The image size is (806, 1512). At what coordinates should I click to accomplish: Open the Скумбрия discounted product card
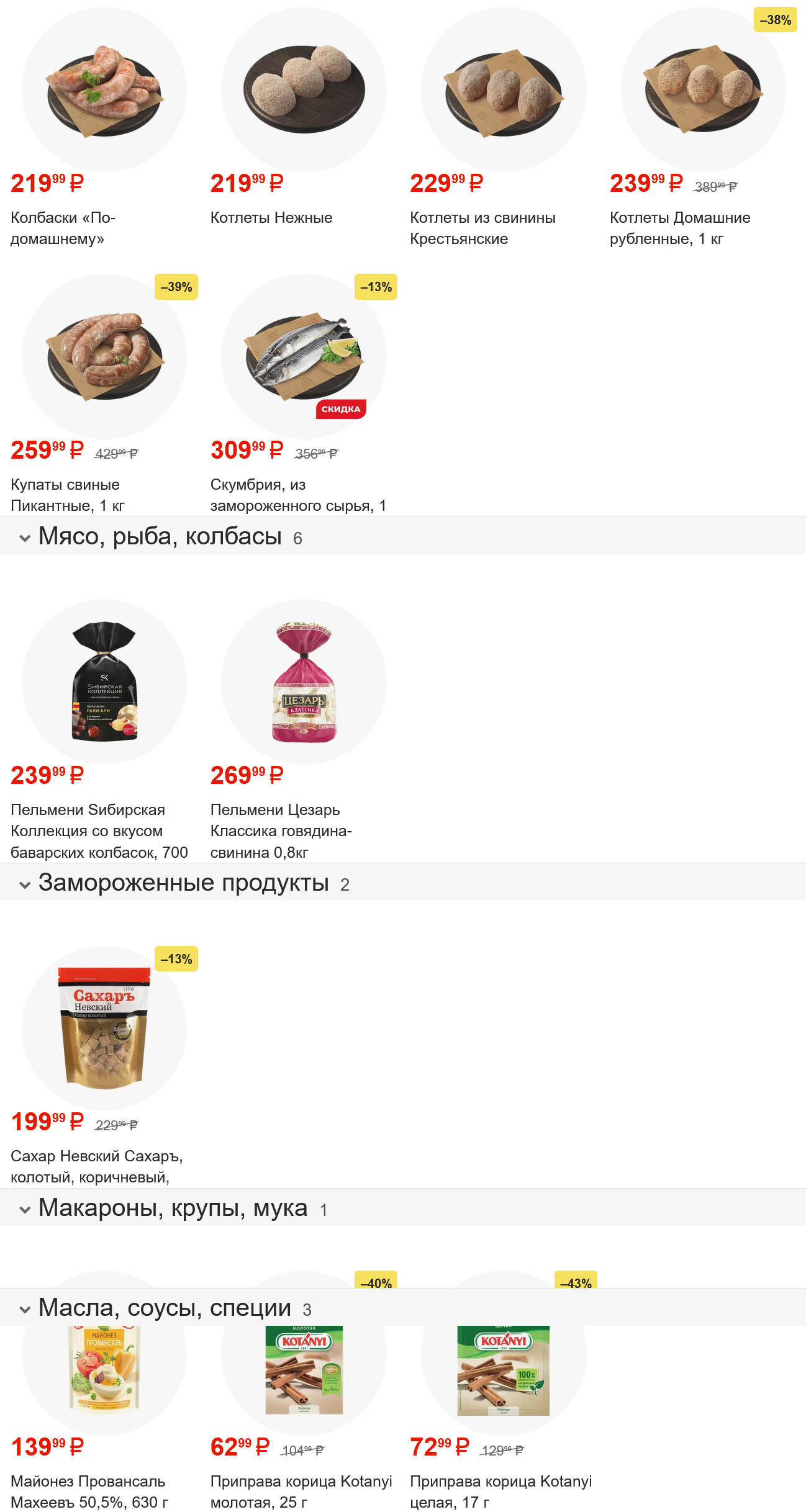click(x=304, y=357)
